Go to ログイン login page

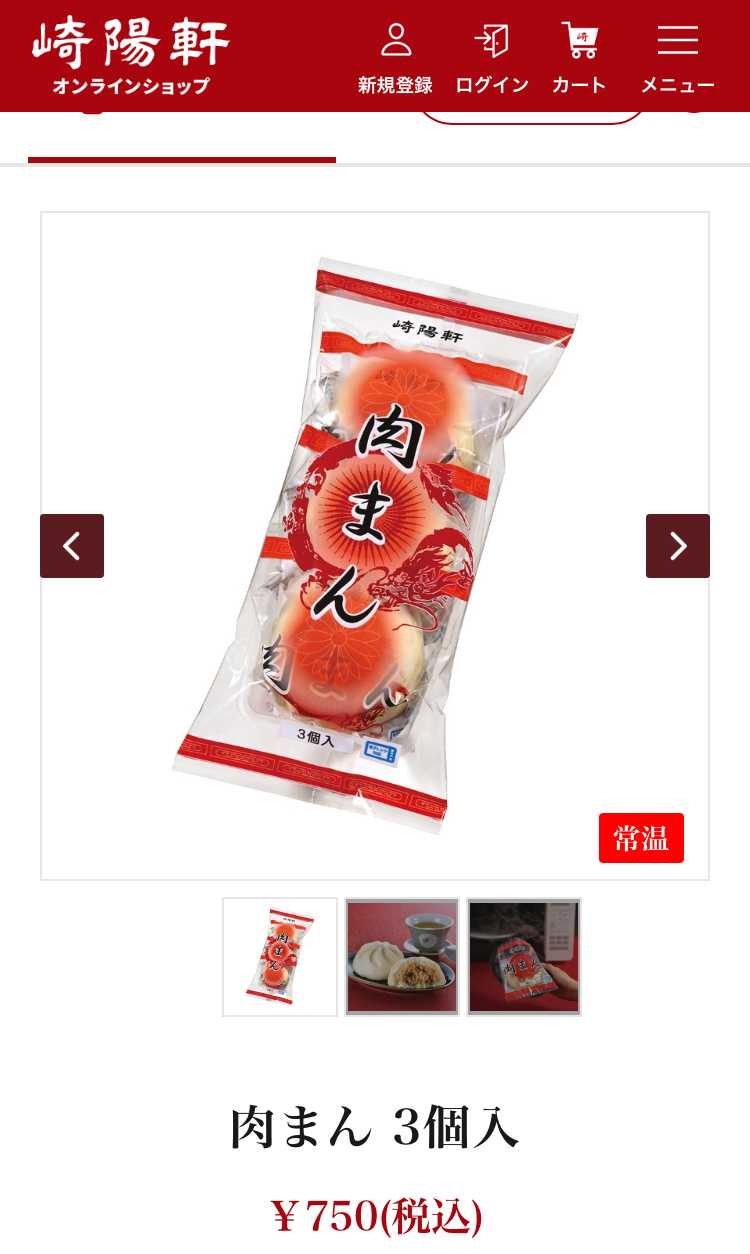click(491, 58)
